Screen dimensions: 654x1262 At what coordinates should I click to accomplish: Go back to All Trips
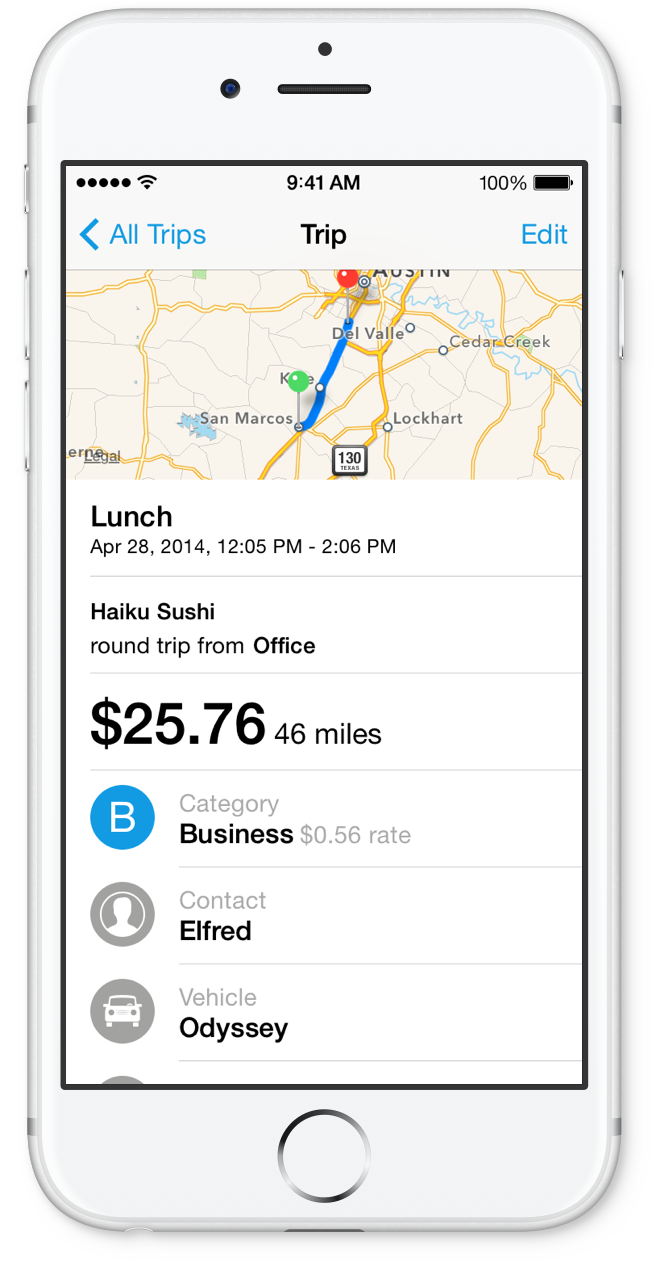142,235
